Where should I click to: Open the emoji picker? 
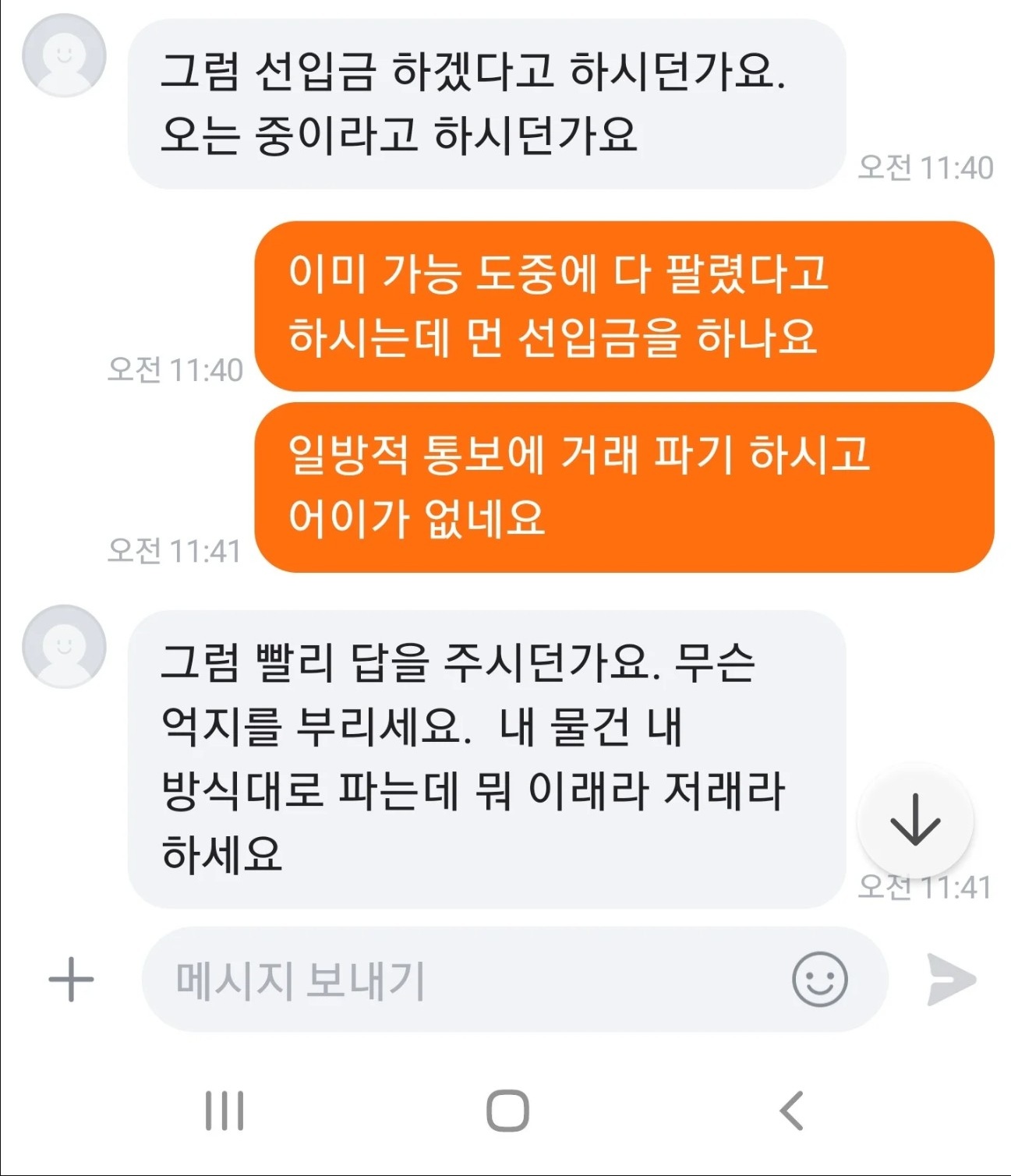tap(819, 980)
